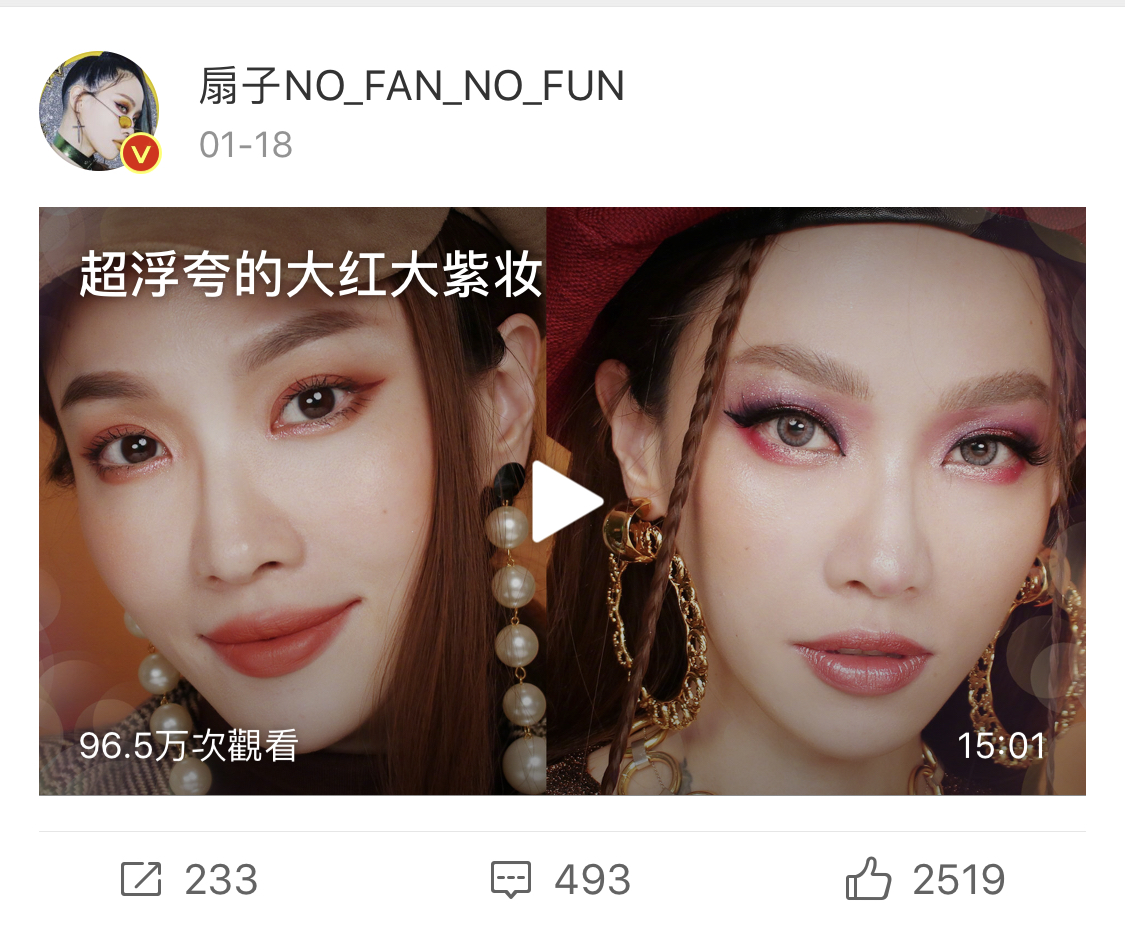Play the 大红大紫妆 makeup video

click(x=565, y=502)
